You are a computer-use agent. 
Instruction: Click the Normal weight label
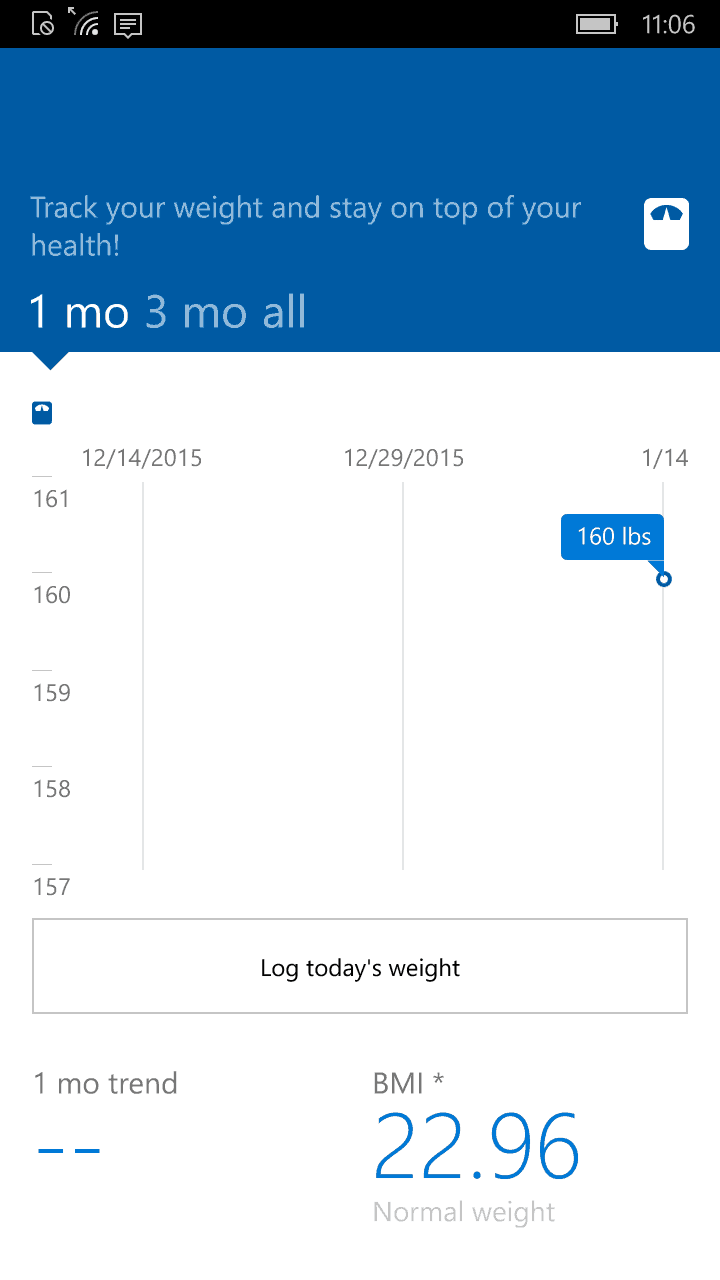[464, 1211]
